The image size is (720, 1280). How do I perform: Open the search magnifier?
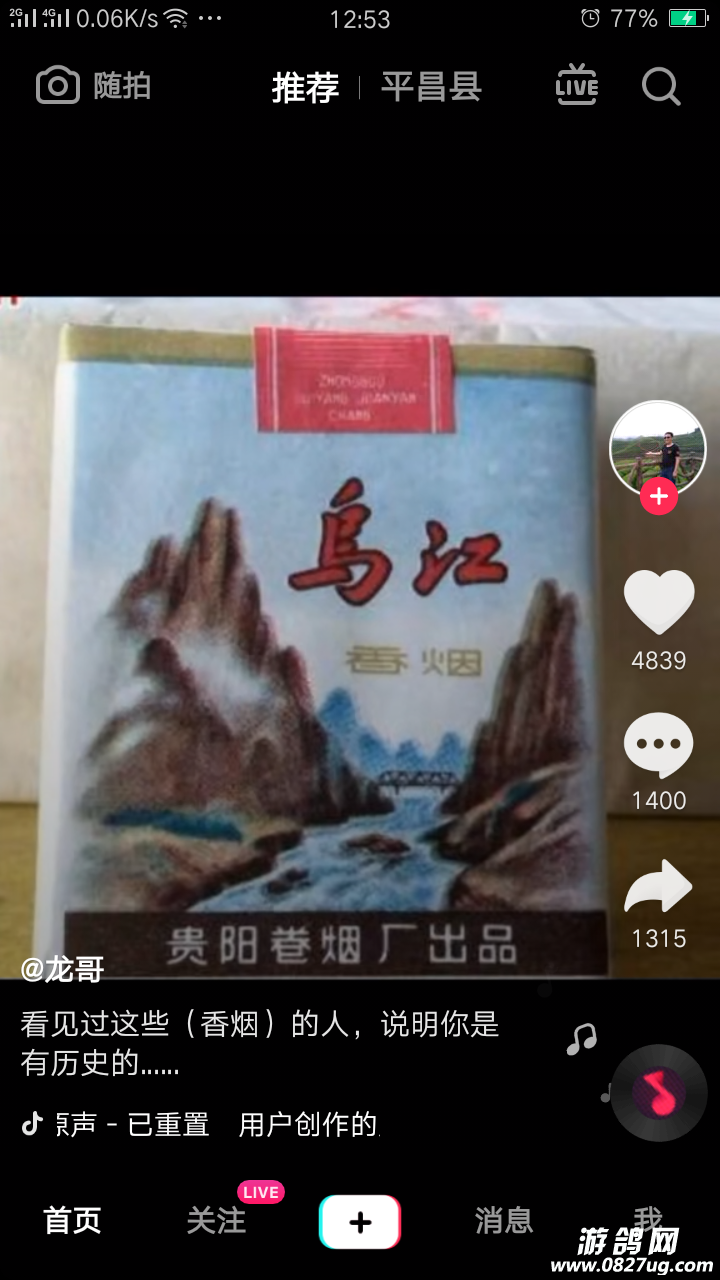pyautogui.click(x=660, y=87)
